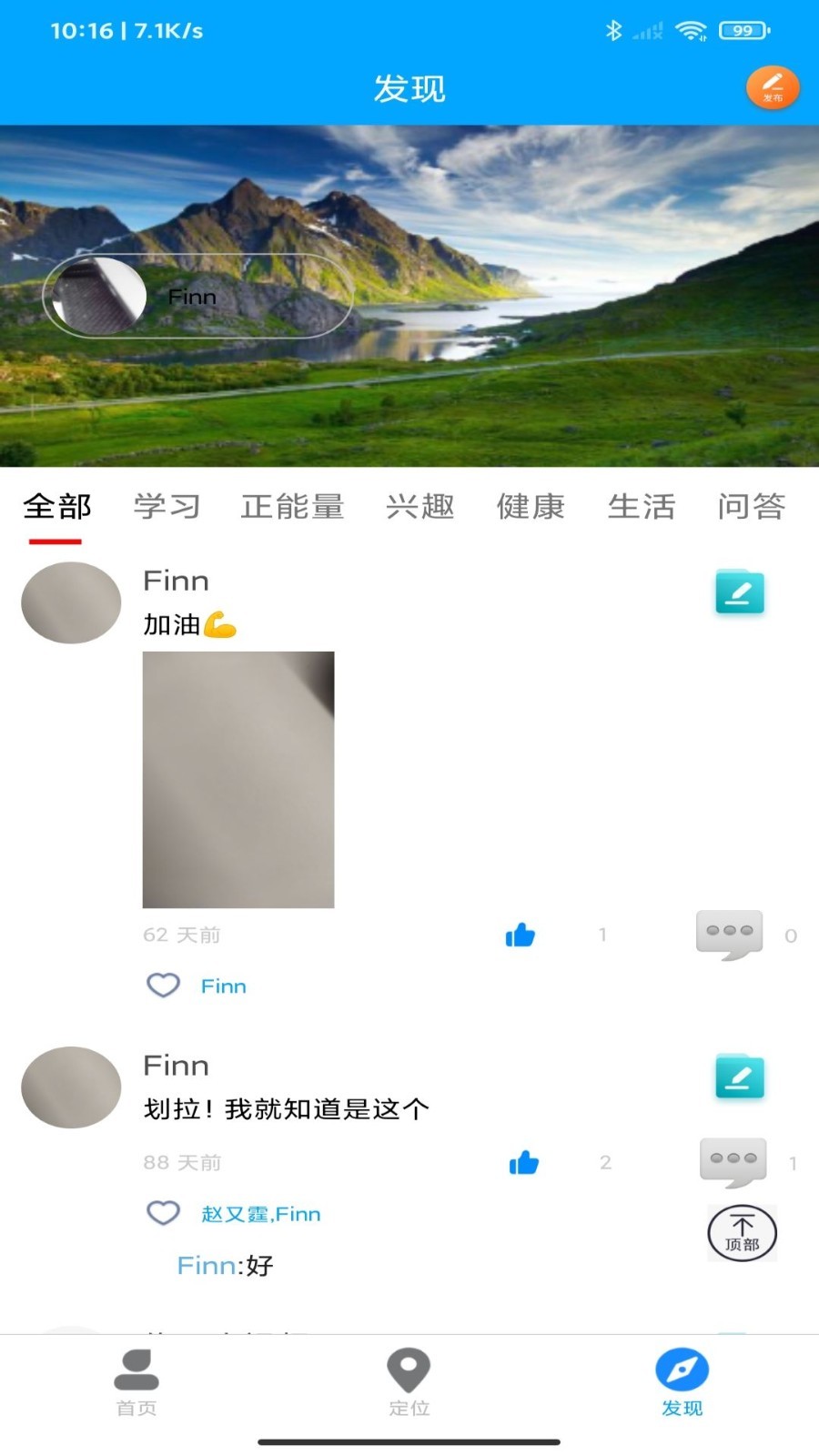Comment on the 加油 post
The height and width of the screenshot is (1456, 819).
point(729,934)
